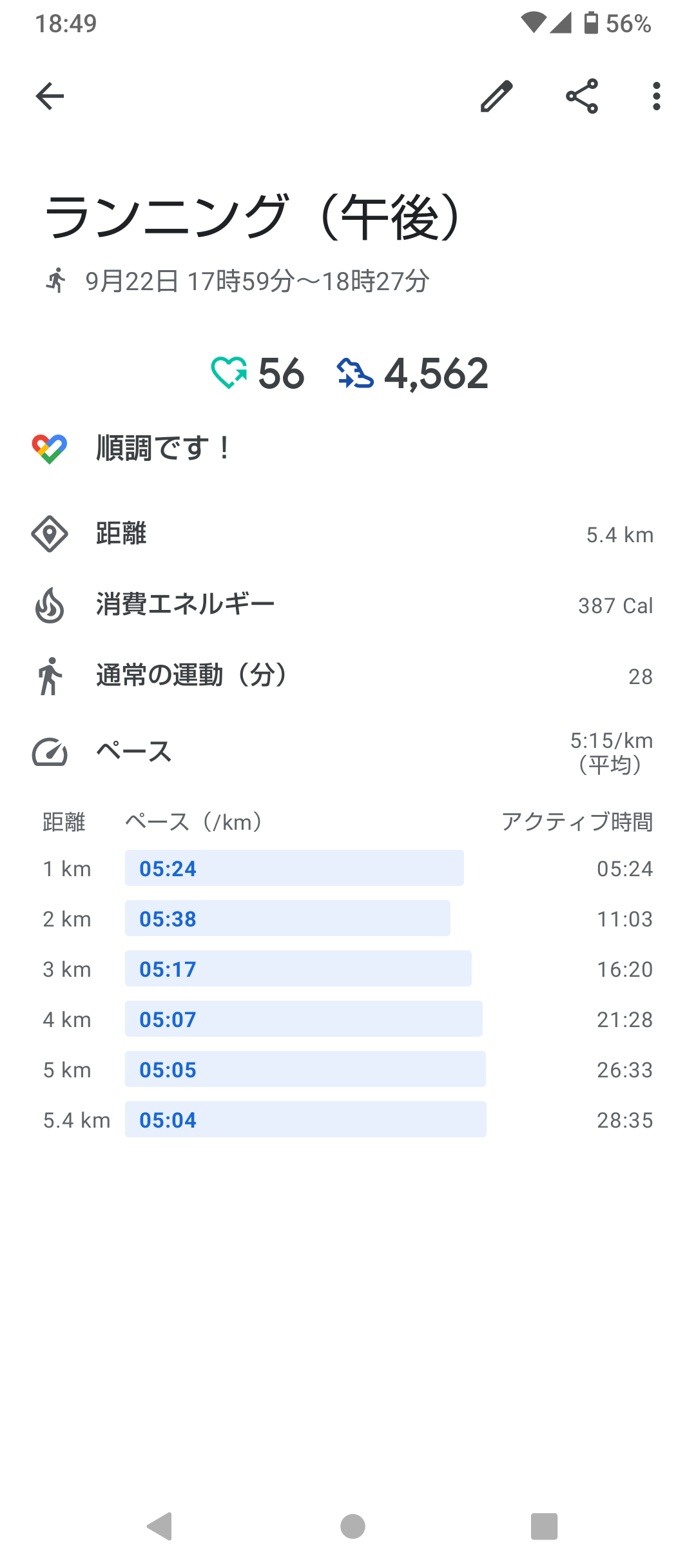Open the system recent apps view
This screenshot has height=1568, width=696.
click(544, 1526)
